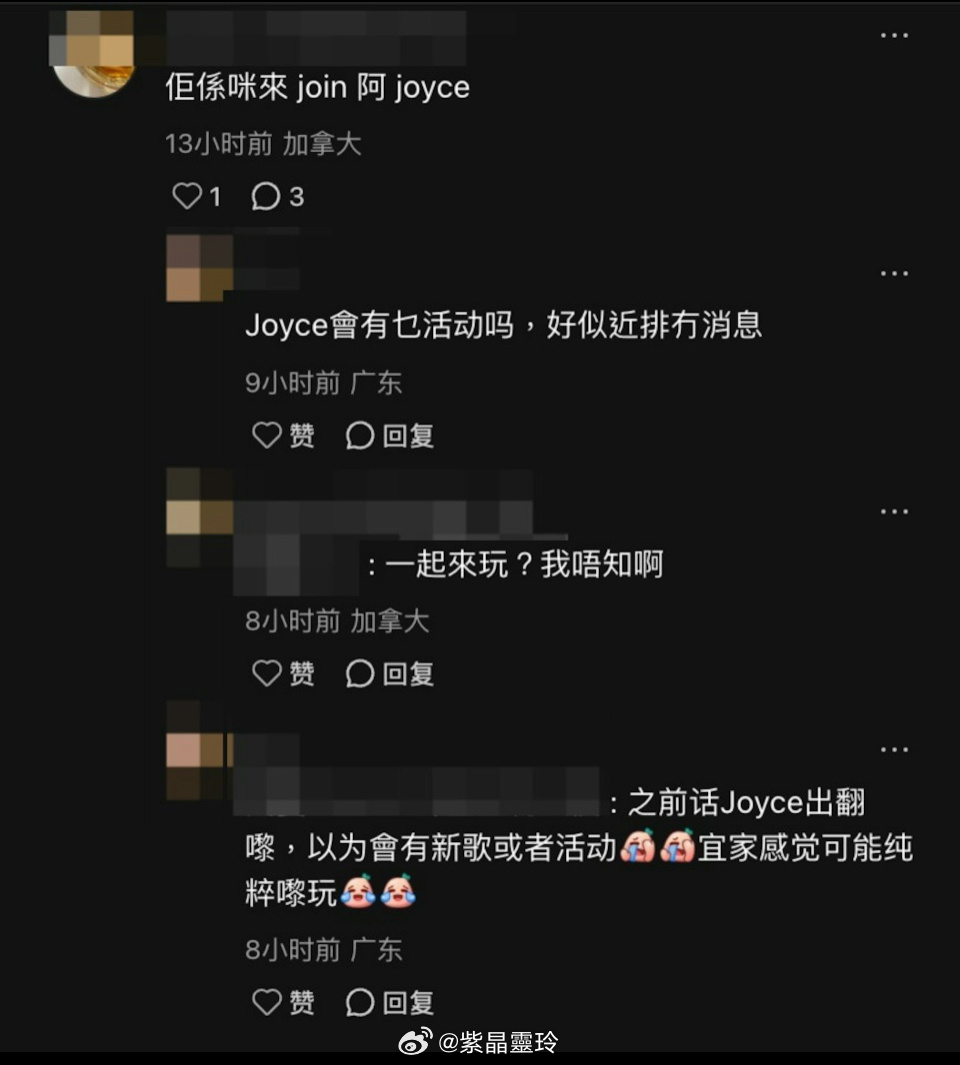Image resolution: width=960 pixels, height=1065 pixels.
Task: Reply to the '之前话Joyce出翻嚟' comment
Action: pos(361,1001)
